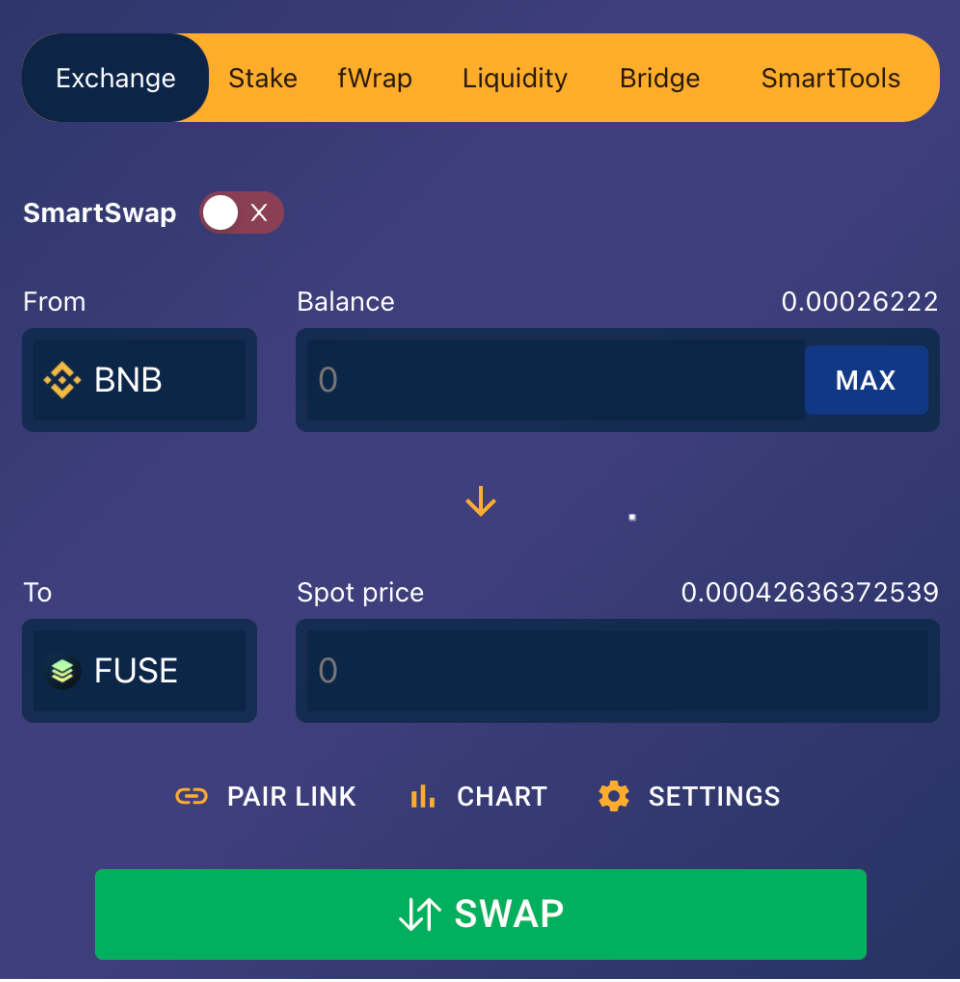Switch to the Stake tab

point(263,78)
